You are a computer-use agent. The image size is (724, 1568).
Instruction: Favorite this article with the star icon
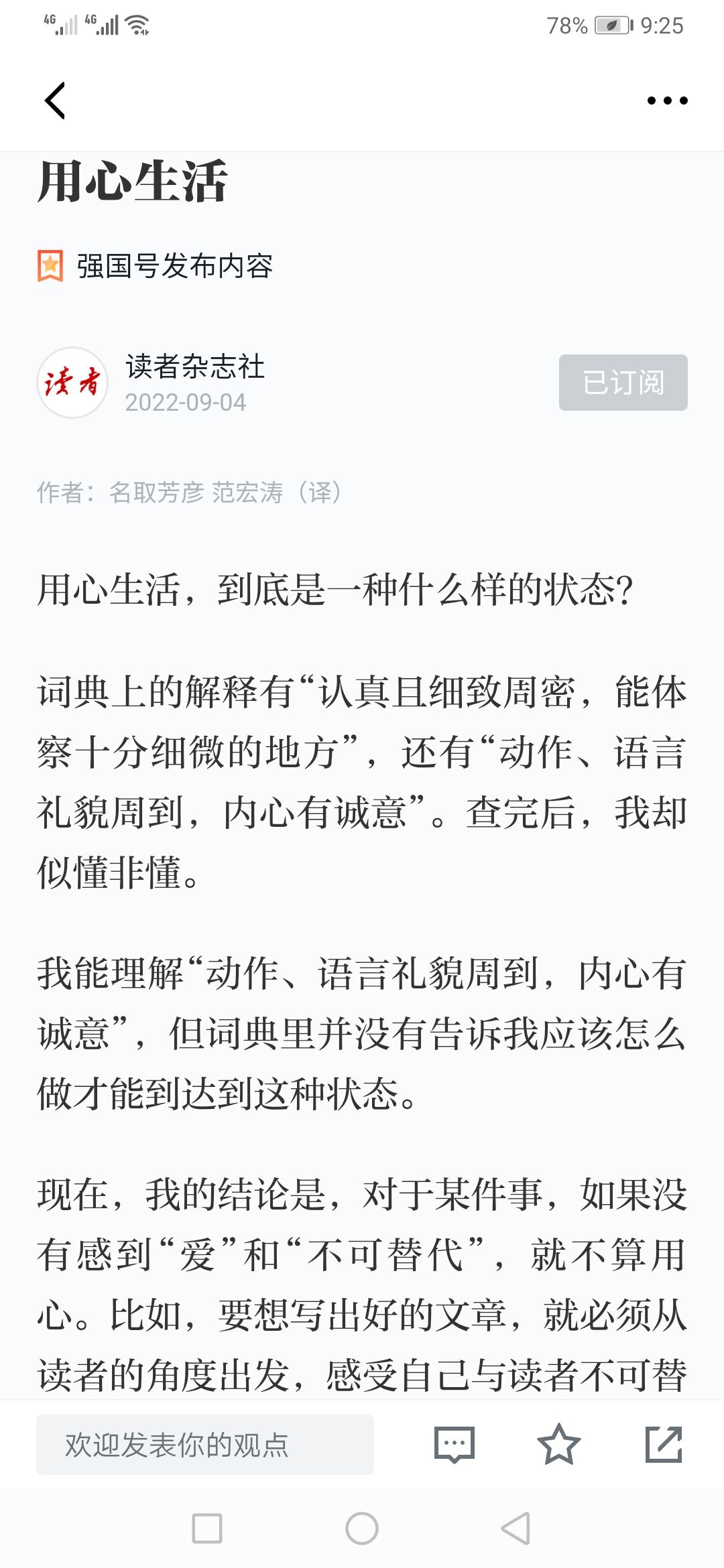pos(558,1444)
